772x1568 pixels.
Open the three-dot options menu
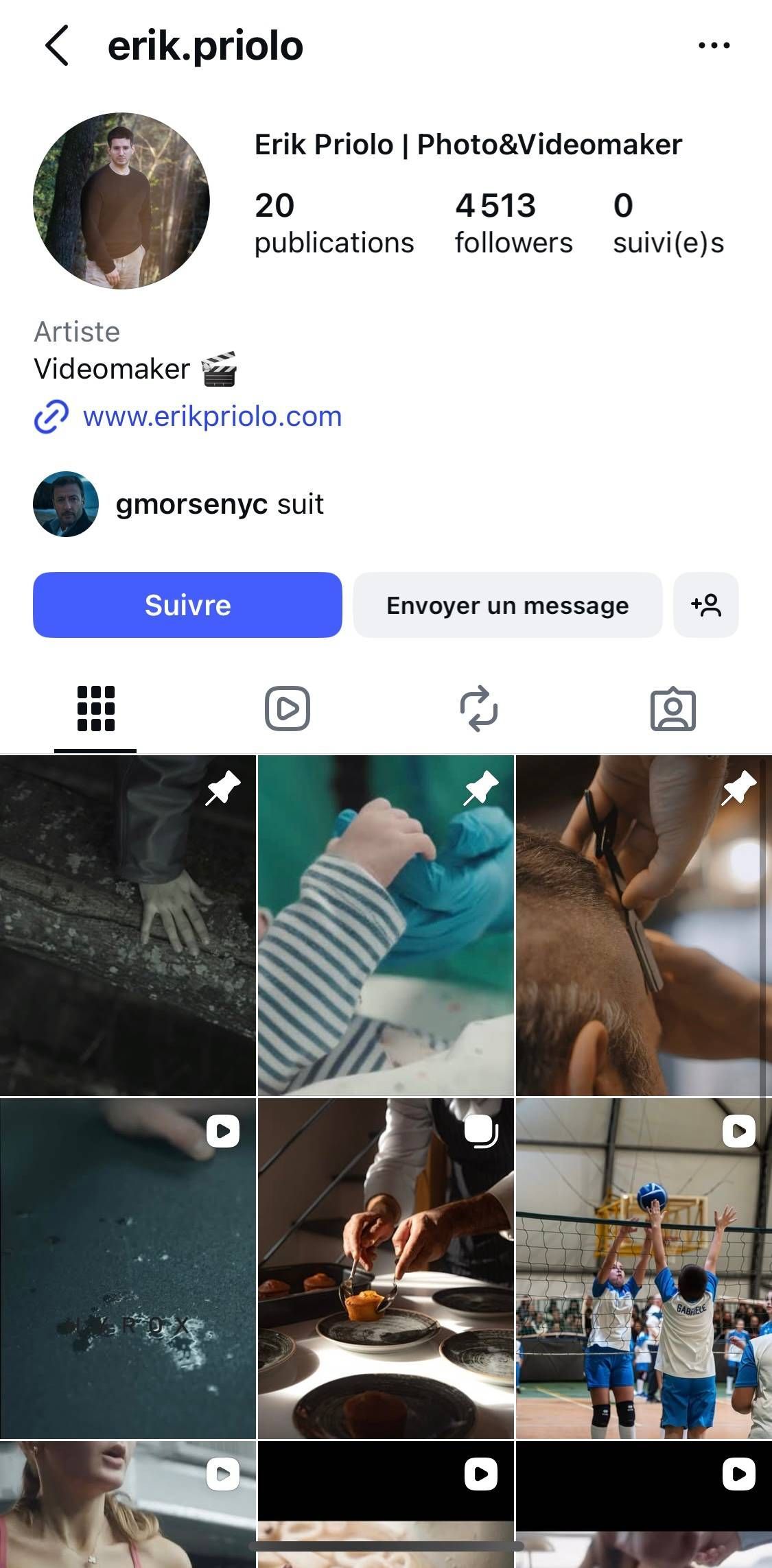714,46
